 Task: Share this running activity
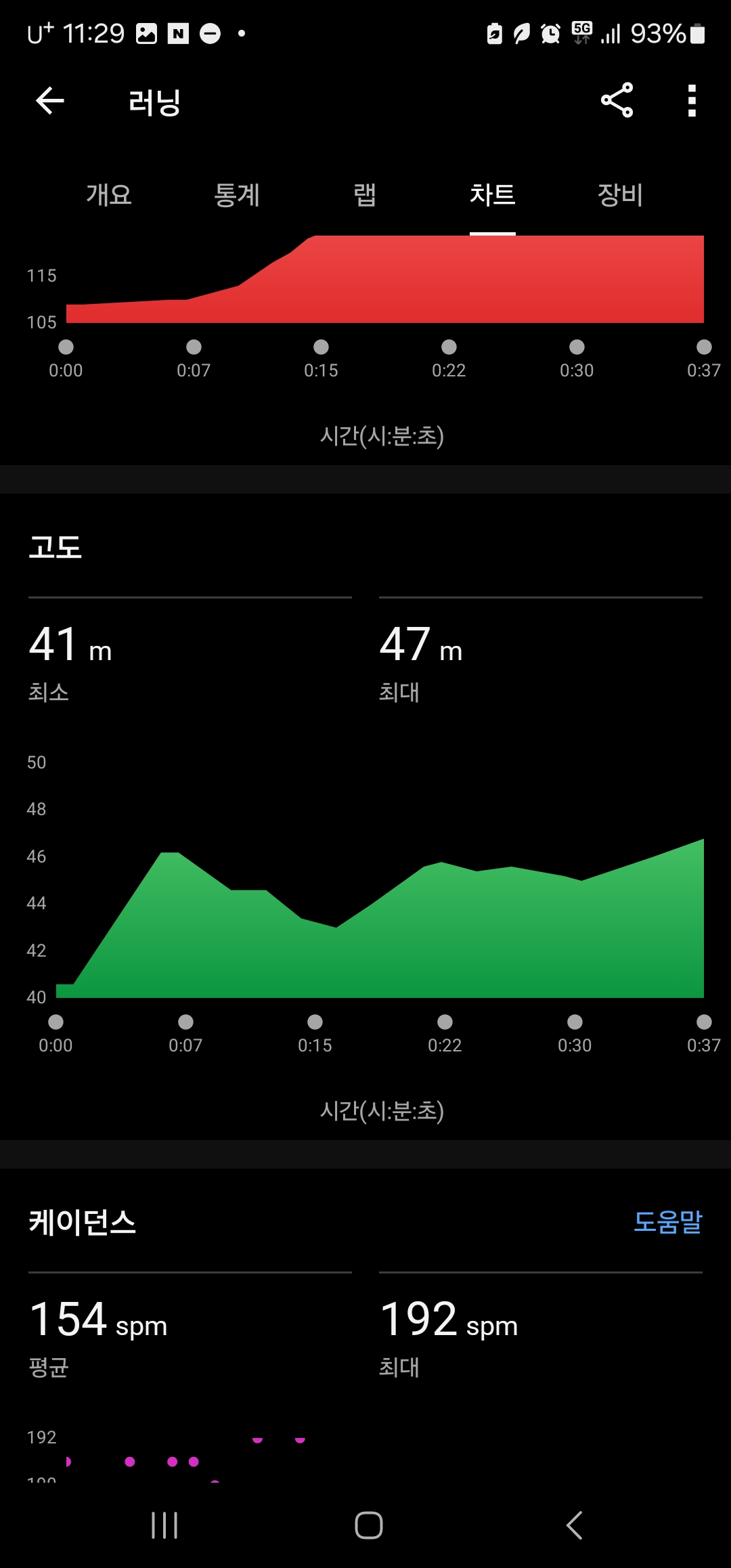pyautogui.click(x=617, y=101)
